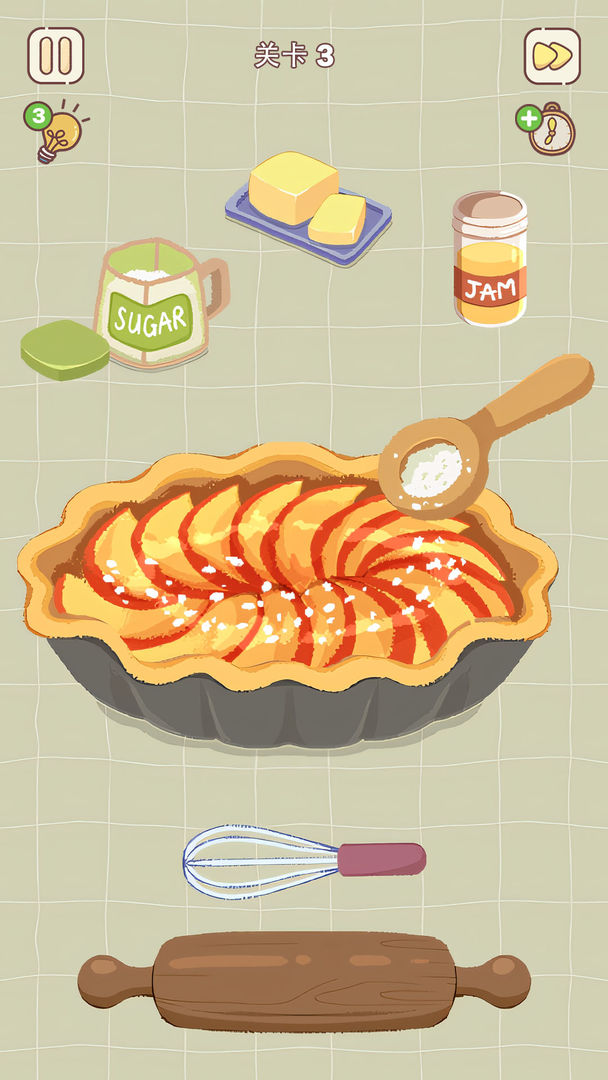Pick the sugar jar

155,305
